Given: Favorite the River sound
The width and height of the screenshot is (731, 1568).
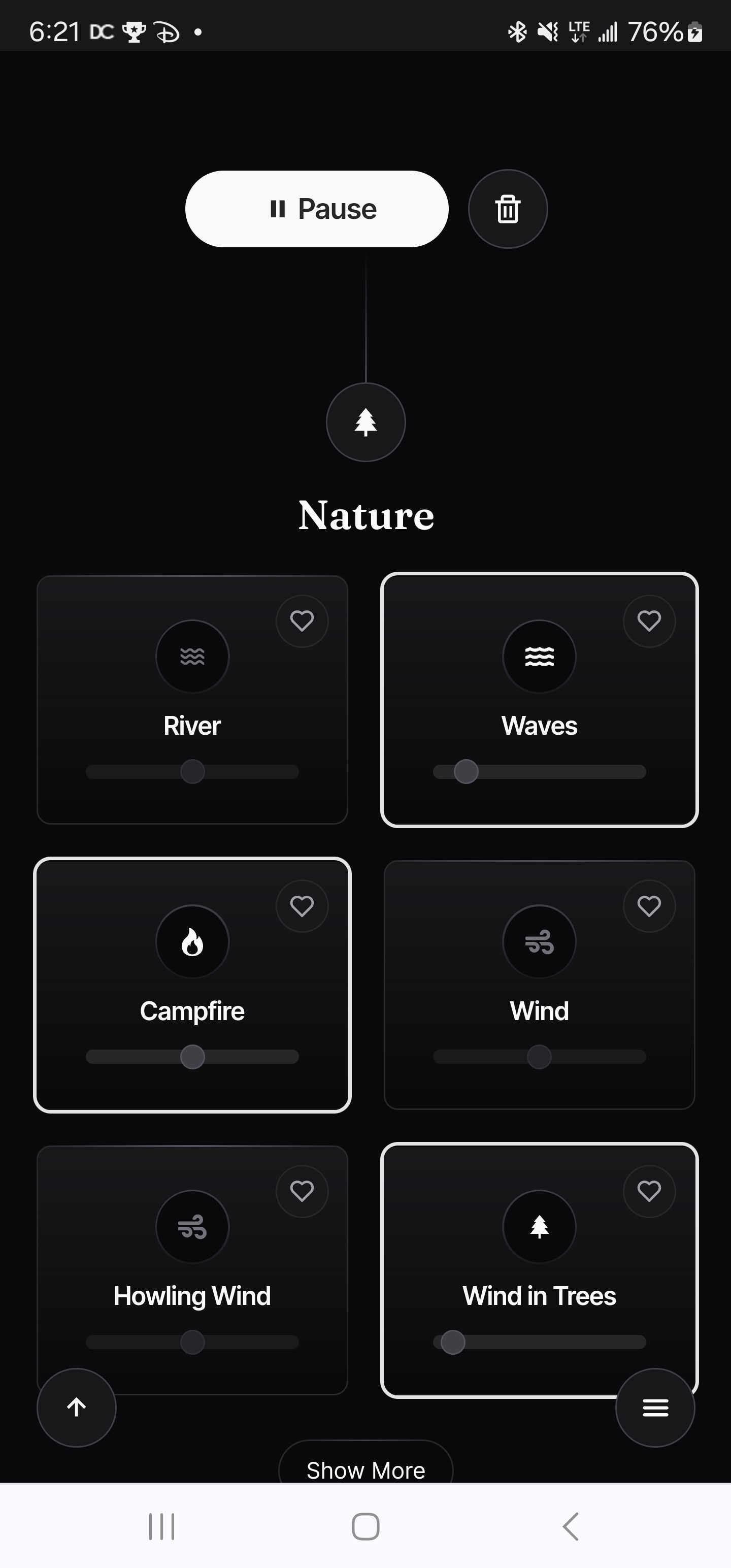Looking at the screenshot, I should [302, 621].
